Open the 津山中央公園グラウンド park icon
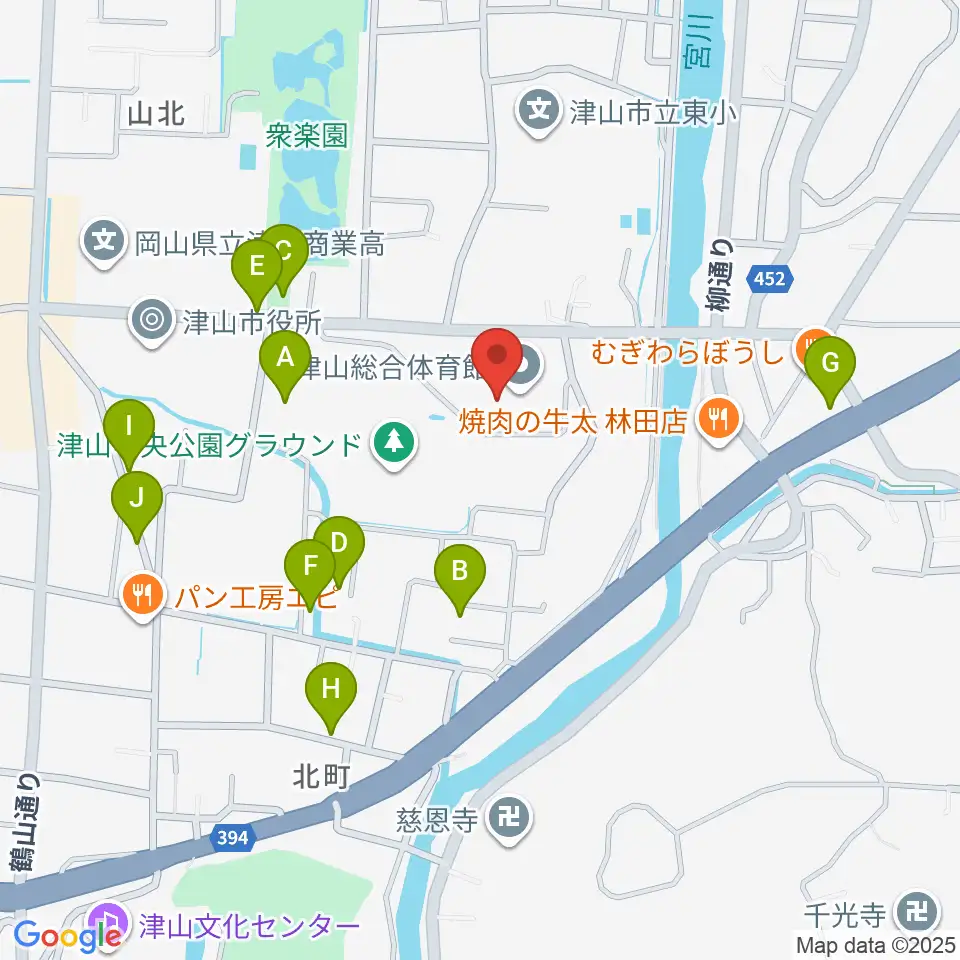Image resolution: width=960 pixels, height=960 pixels. coord(394,444)
